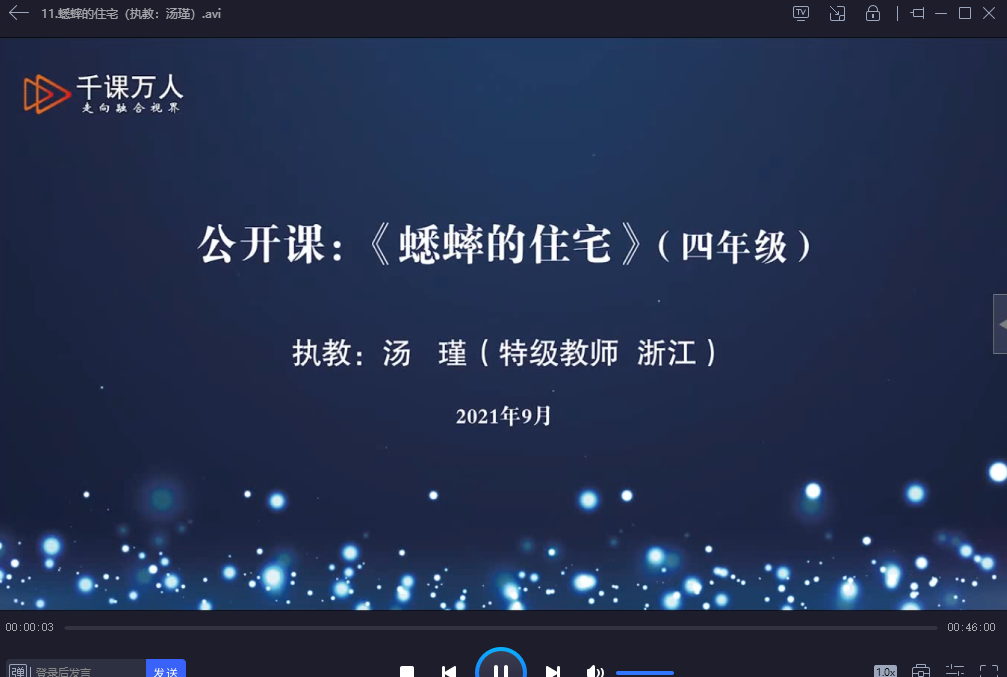This screenshot has height=677, width=1007.
Task: Cast the video to TV
Action: [x=801, y=13]
